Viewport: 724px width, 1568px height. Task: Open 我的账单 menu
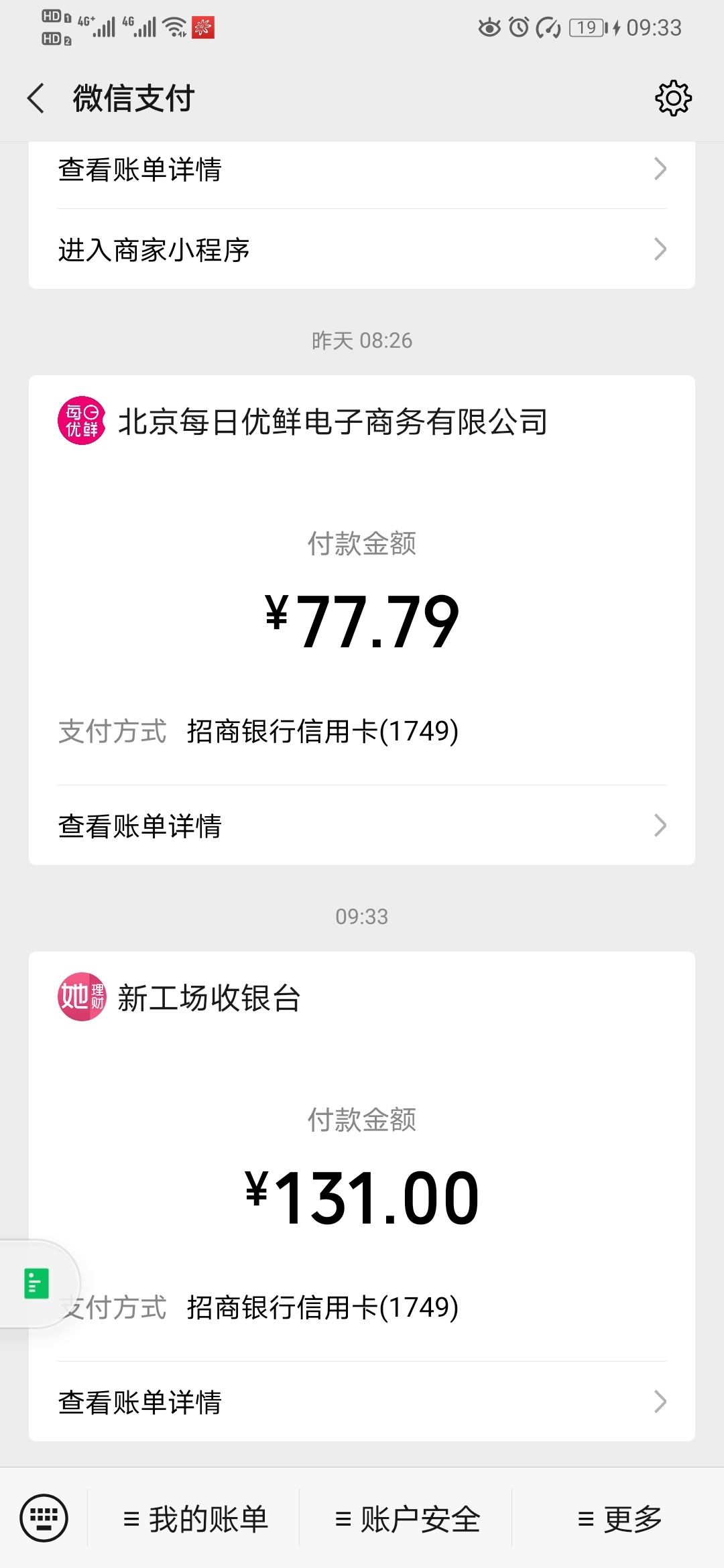(x=194, y=1518)
